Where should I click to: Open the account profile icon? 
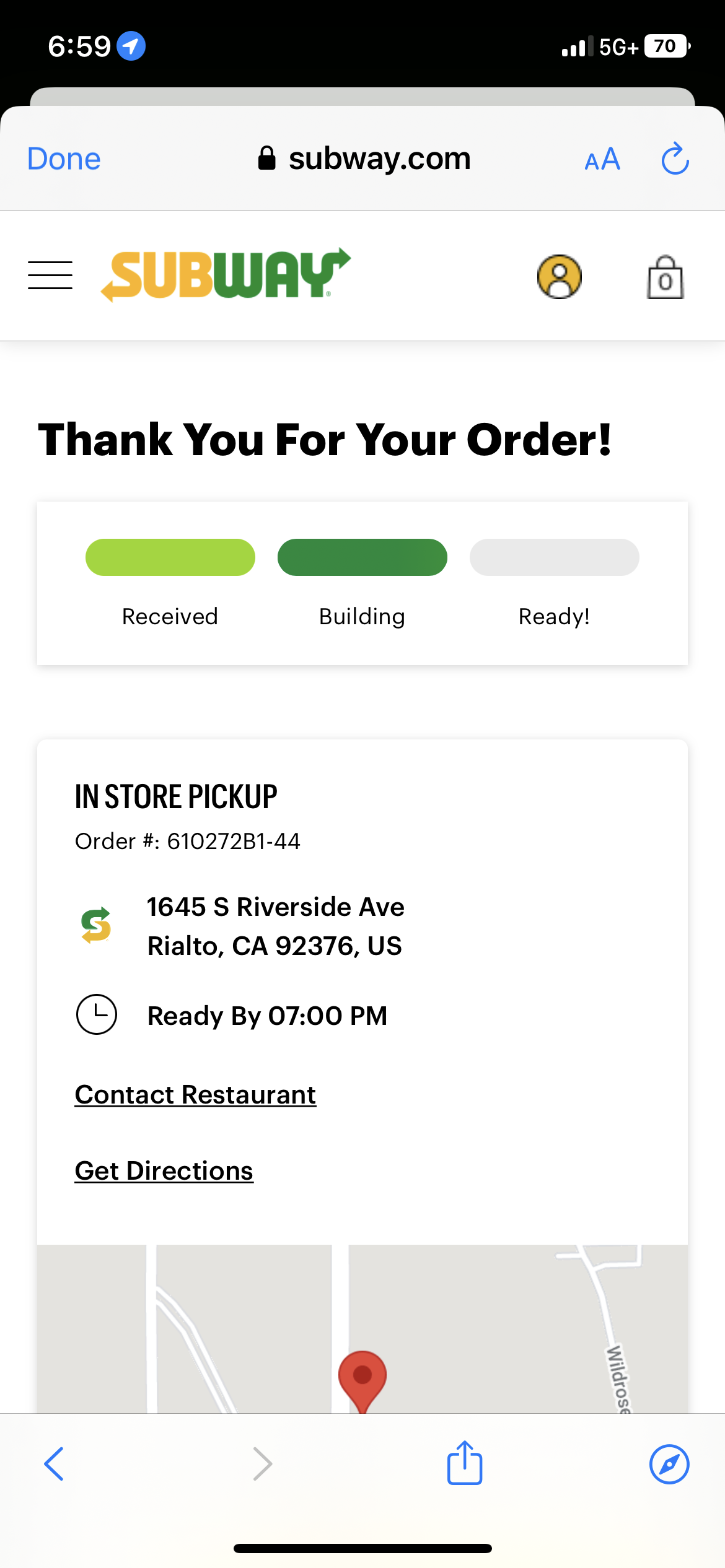click(x=559, y=277)
